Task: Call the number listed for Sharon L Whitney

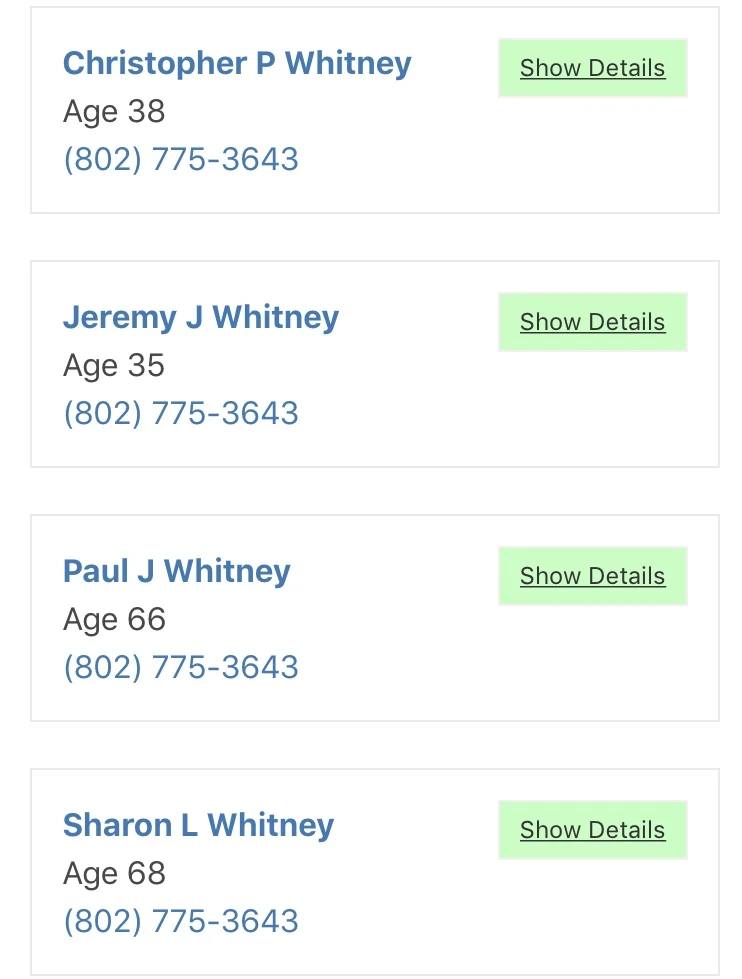Action: (181, 921)
